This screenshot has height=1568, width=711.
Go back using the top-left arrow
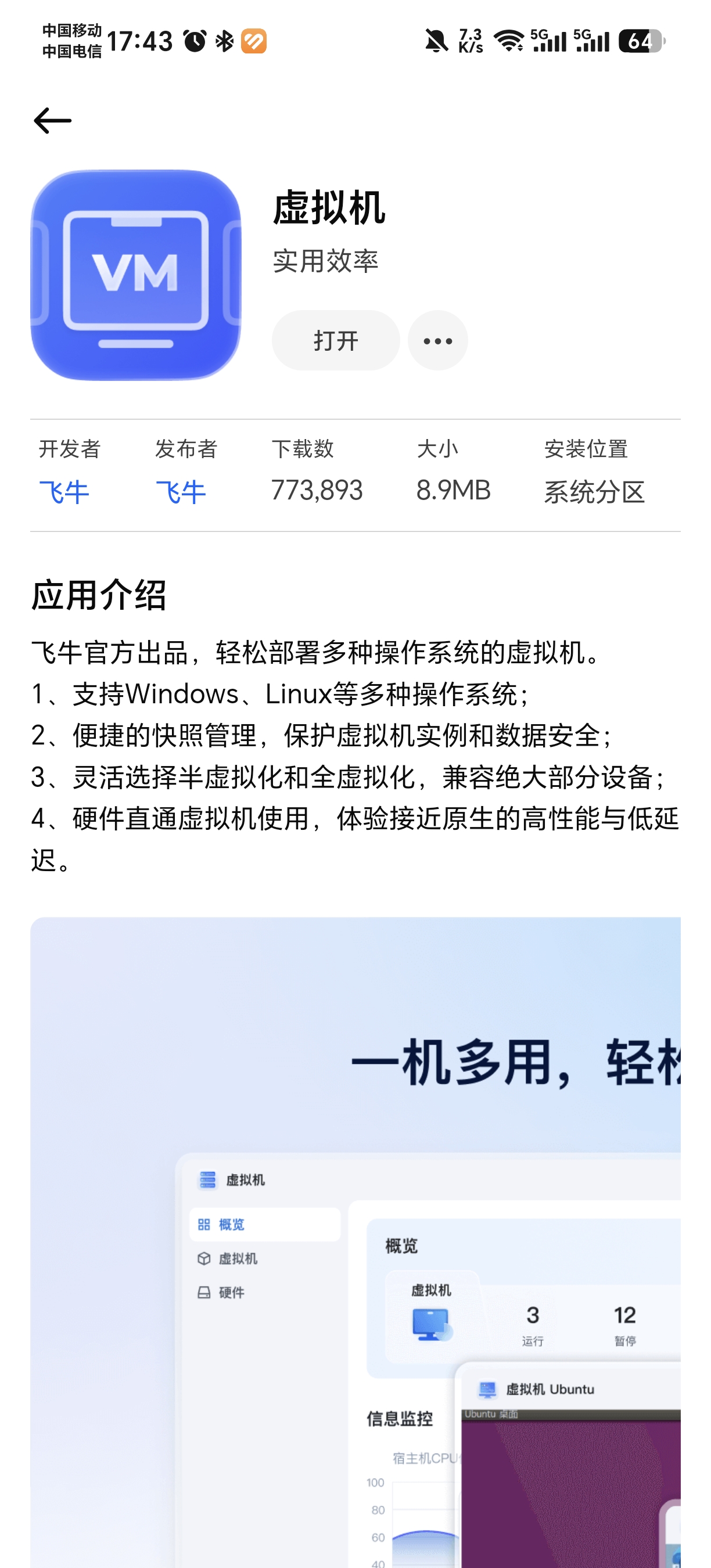[x=52, y=121]
